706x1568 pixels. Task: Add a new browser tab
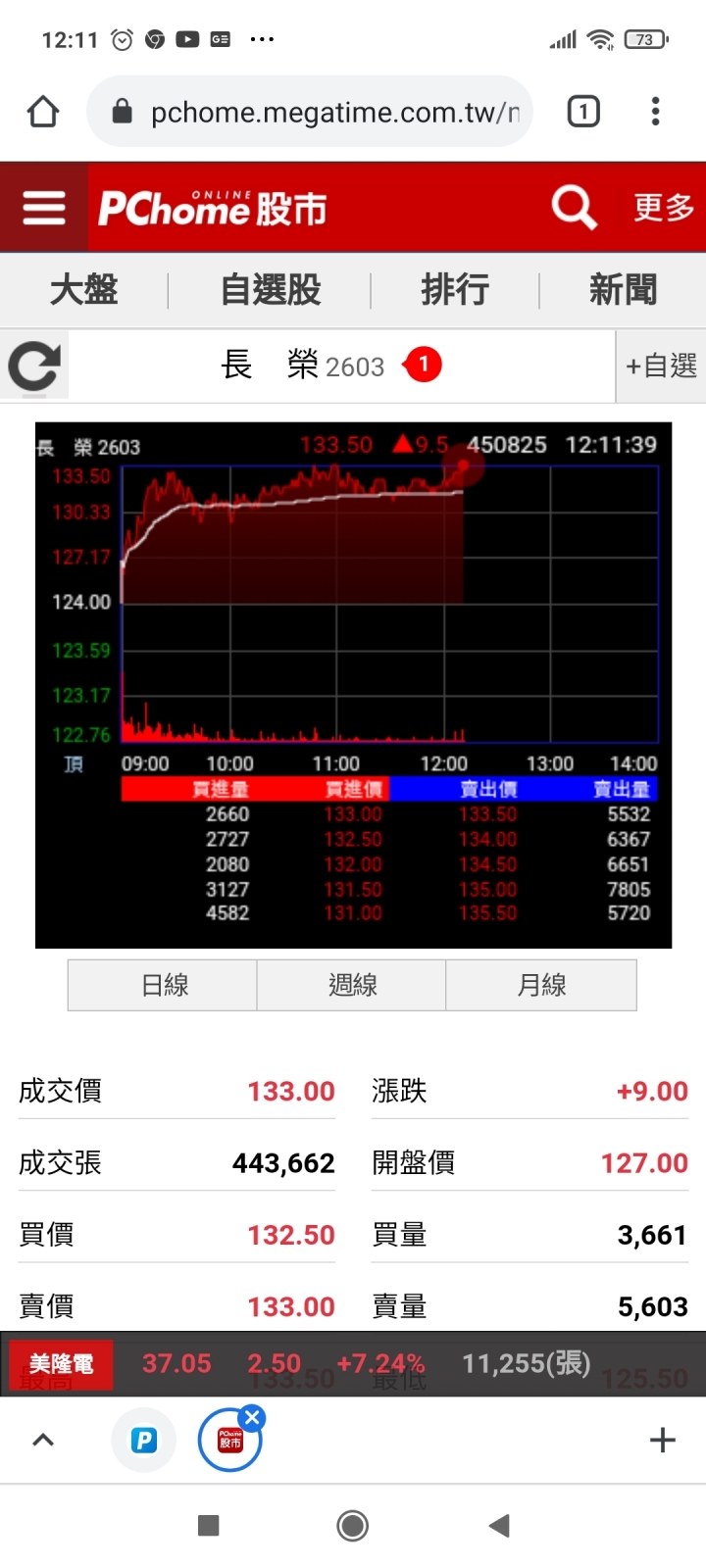click(x=663, y=1440)
